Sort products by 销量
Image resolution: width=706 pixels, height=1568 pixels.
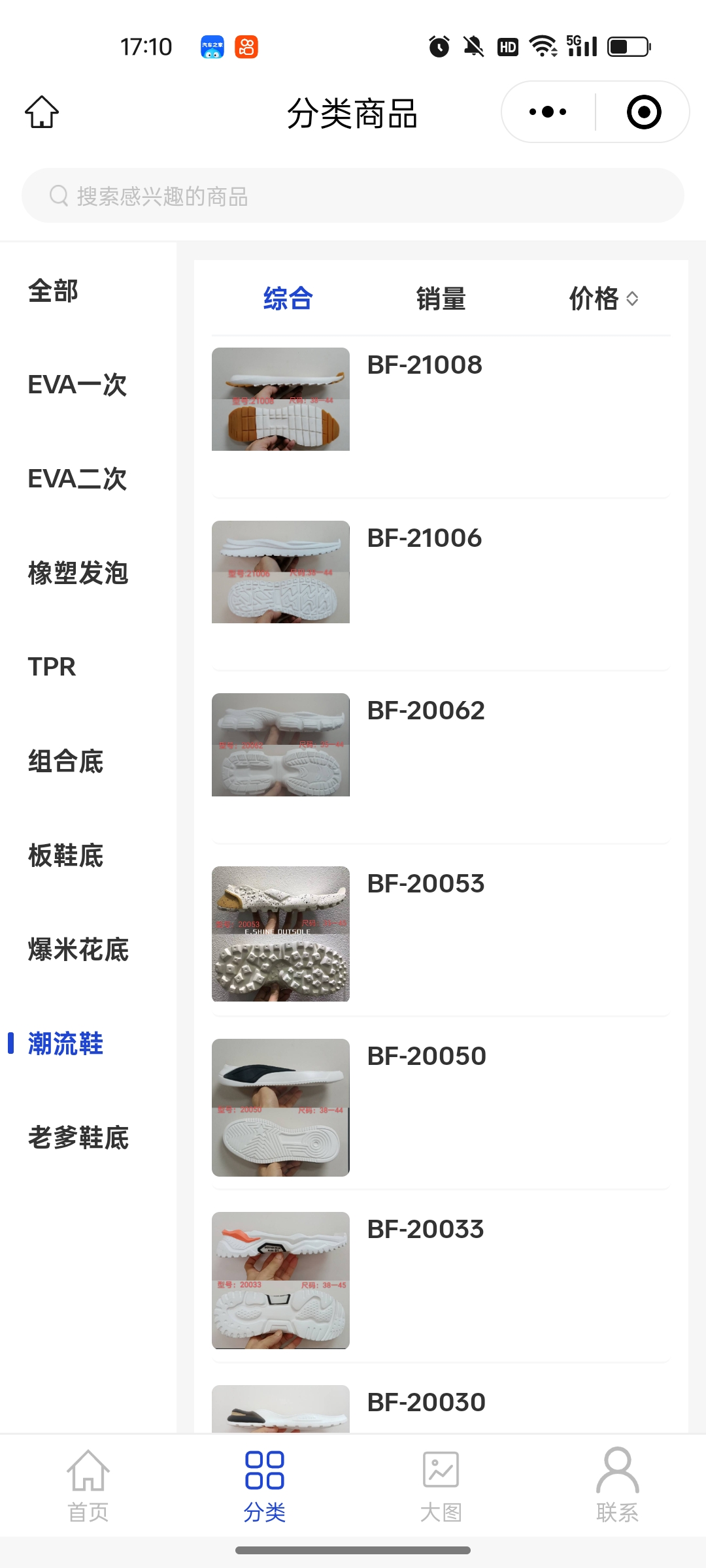[x=441, y=299]
